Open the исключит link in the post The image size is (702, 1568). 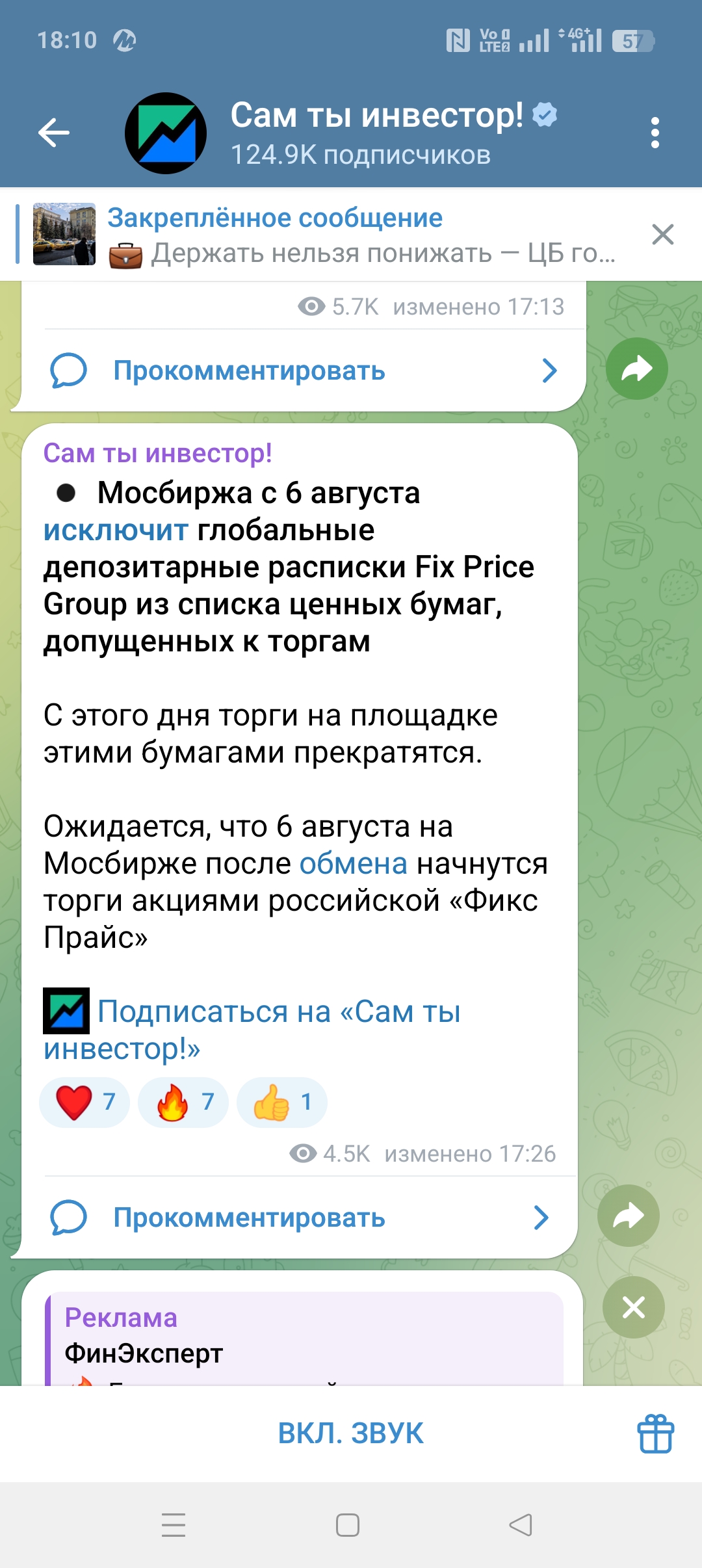(x=116, y=530)
